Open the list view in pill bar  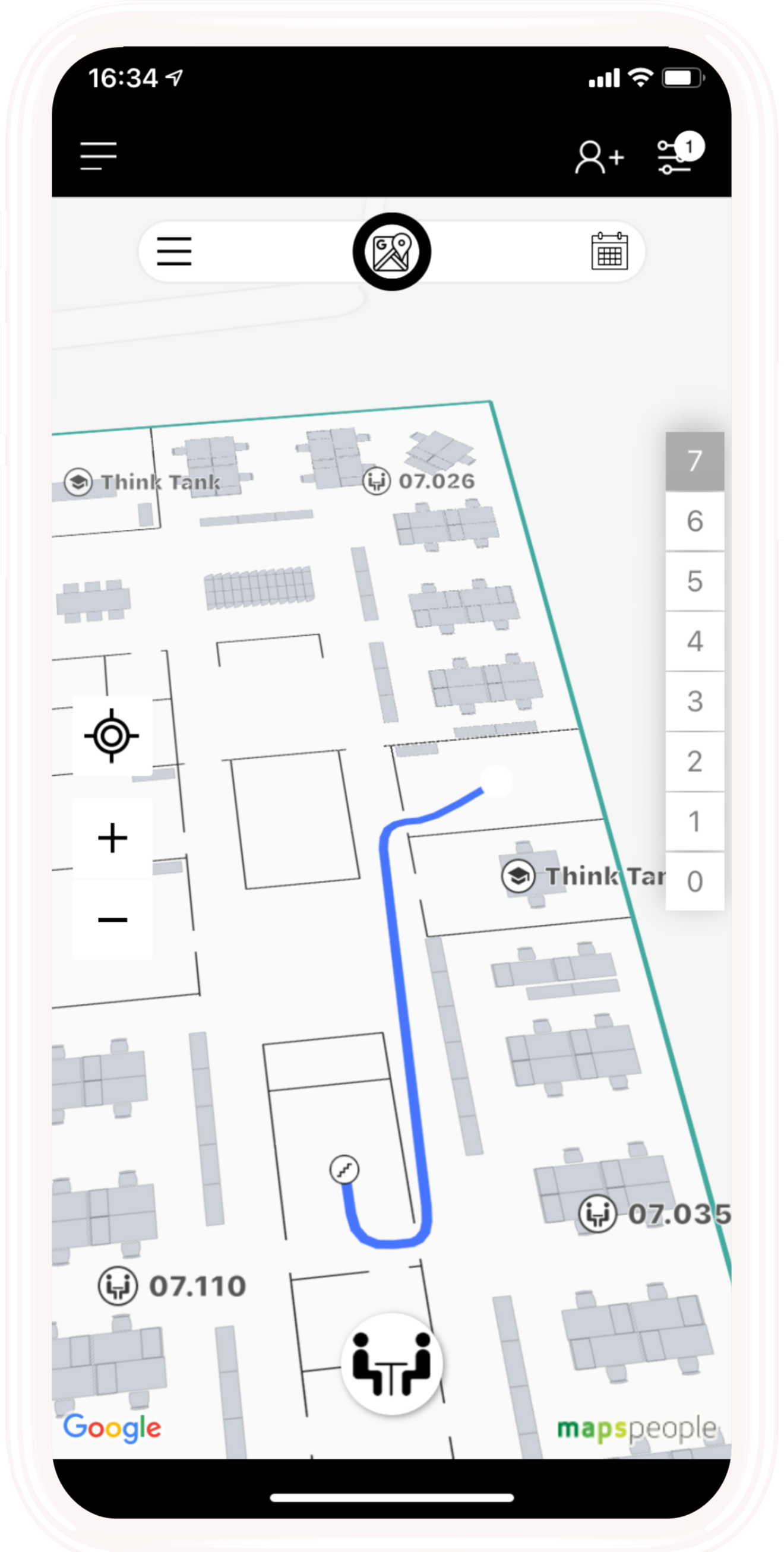coord(174,251)
